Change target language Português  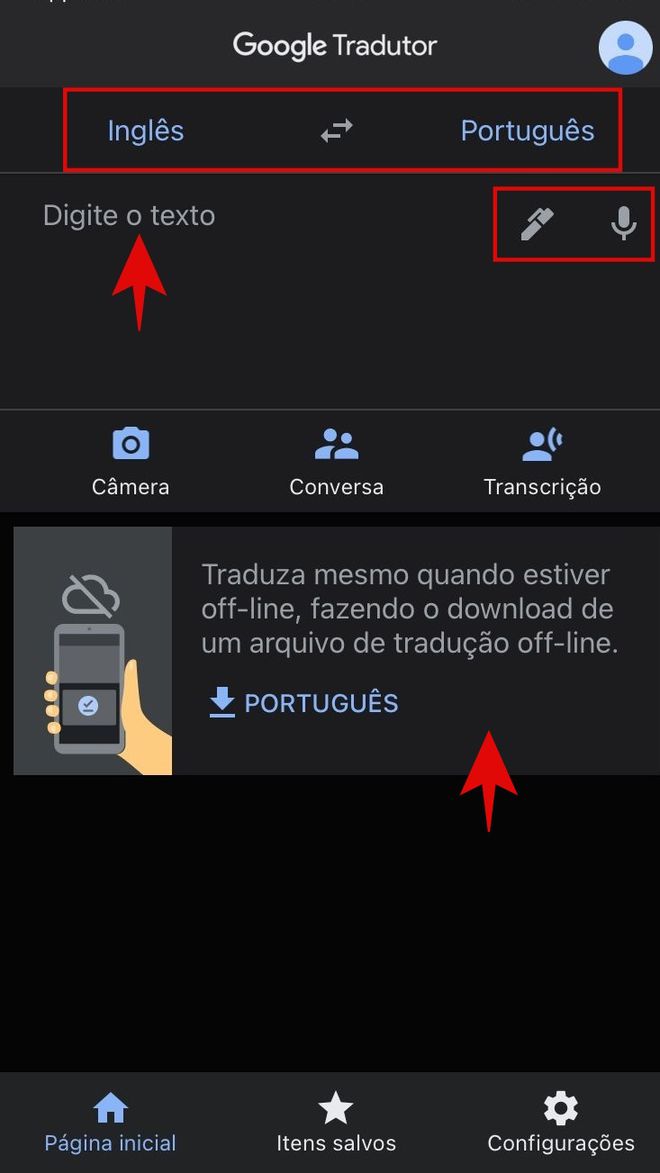527,131
